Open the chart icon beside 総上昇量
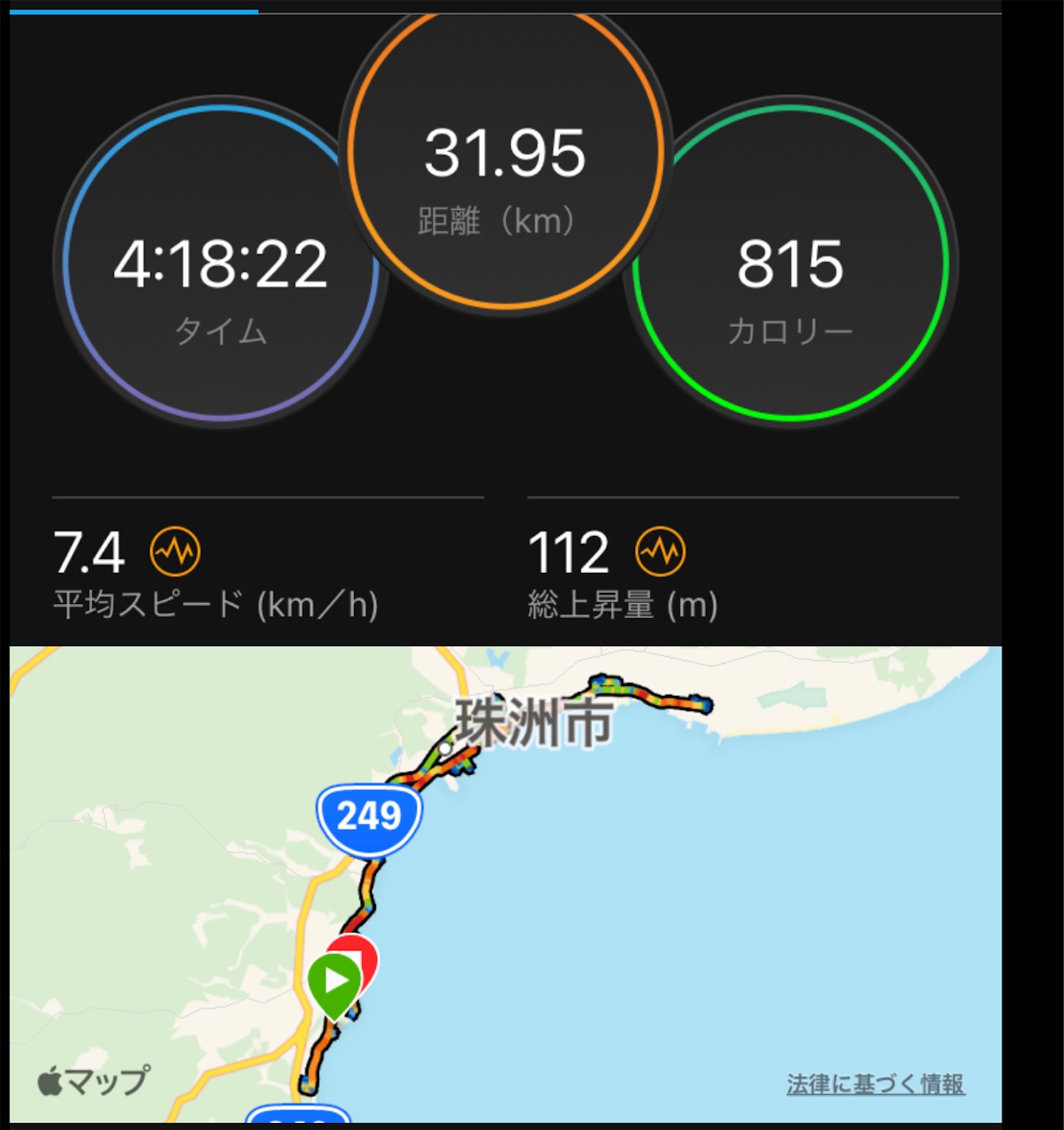 661,552
